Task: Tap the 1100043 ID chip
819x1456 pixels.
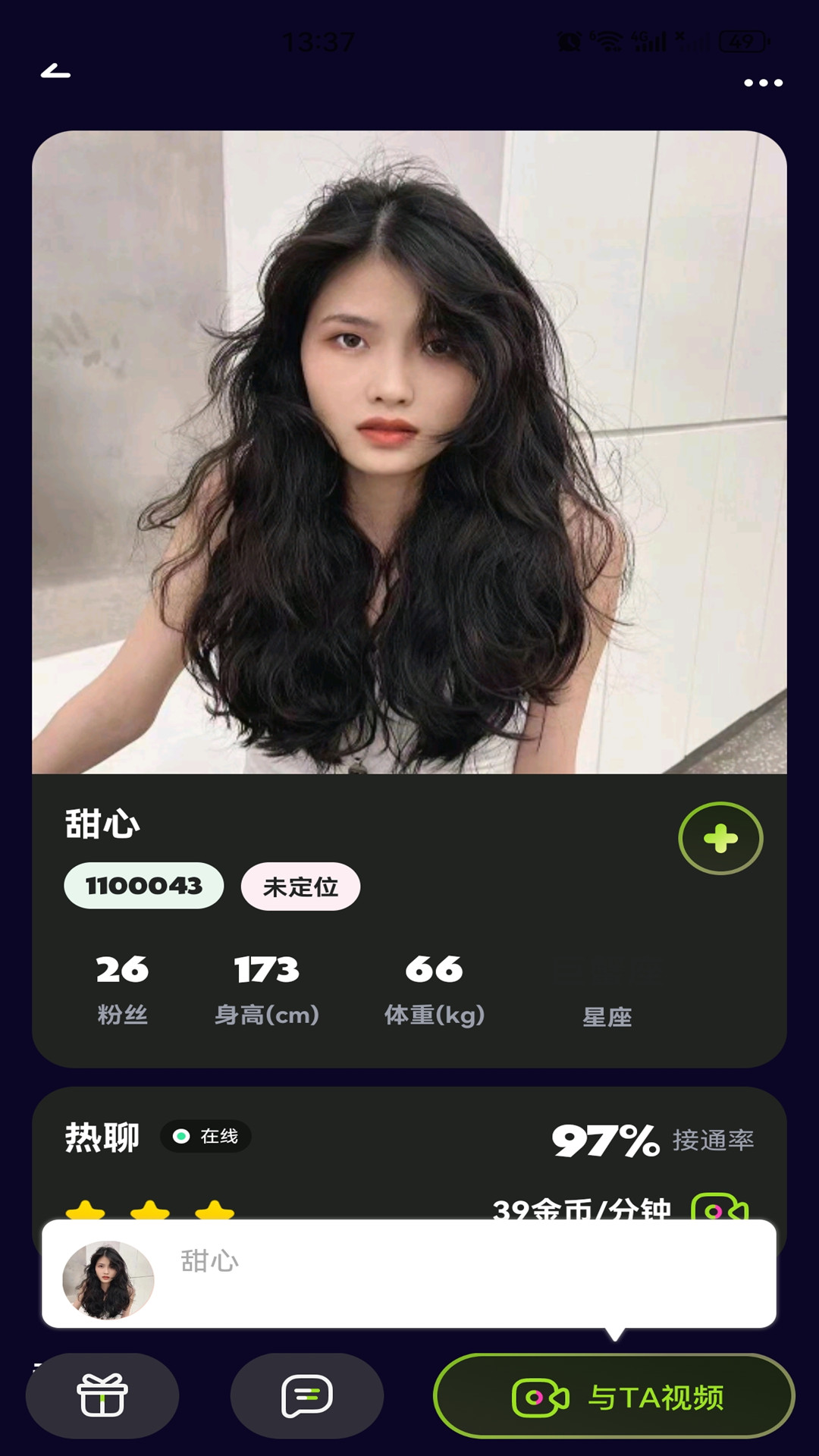Action: tap(144, 886)
